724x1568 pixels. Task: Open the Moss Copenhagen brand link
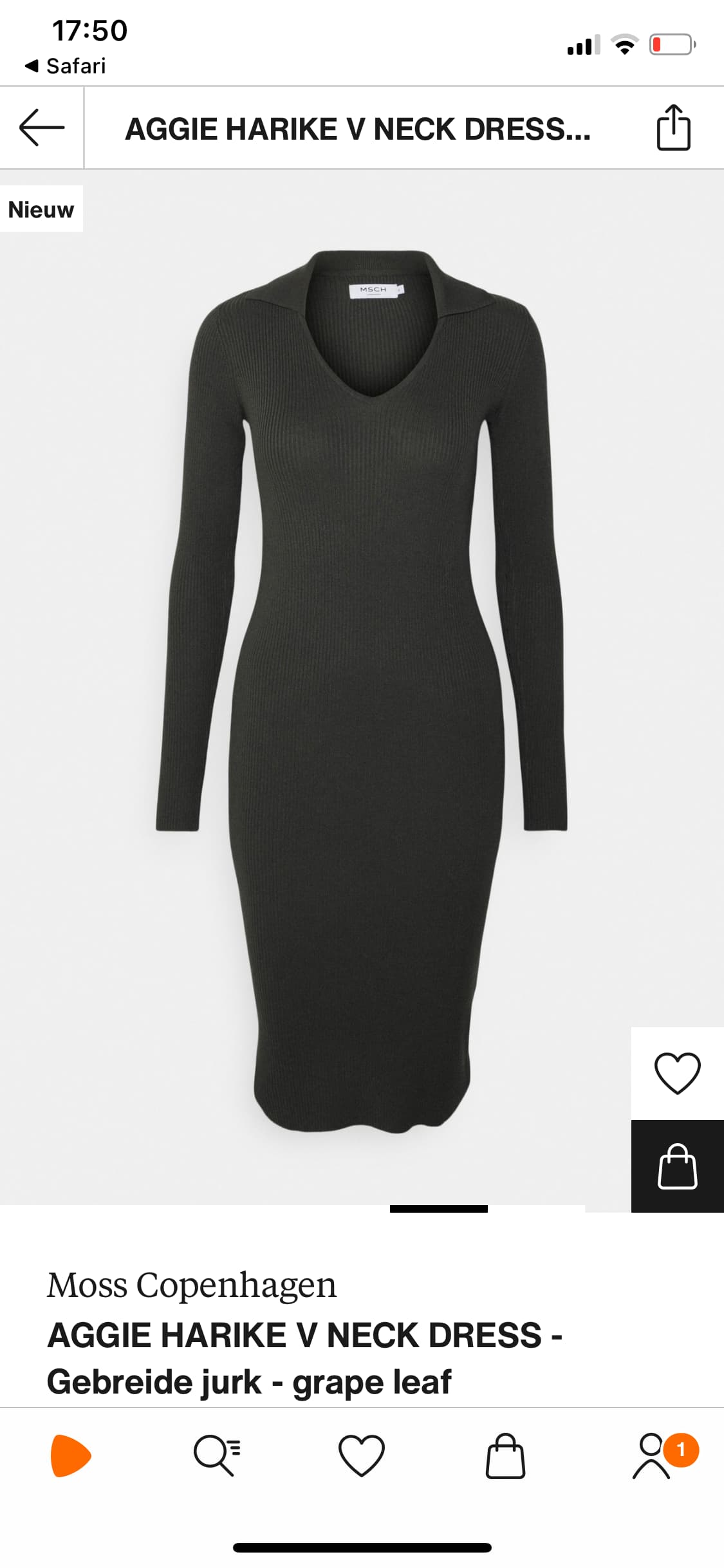[x=191, y=1285]
